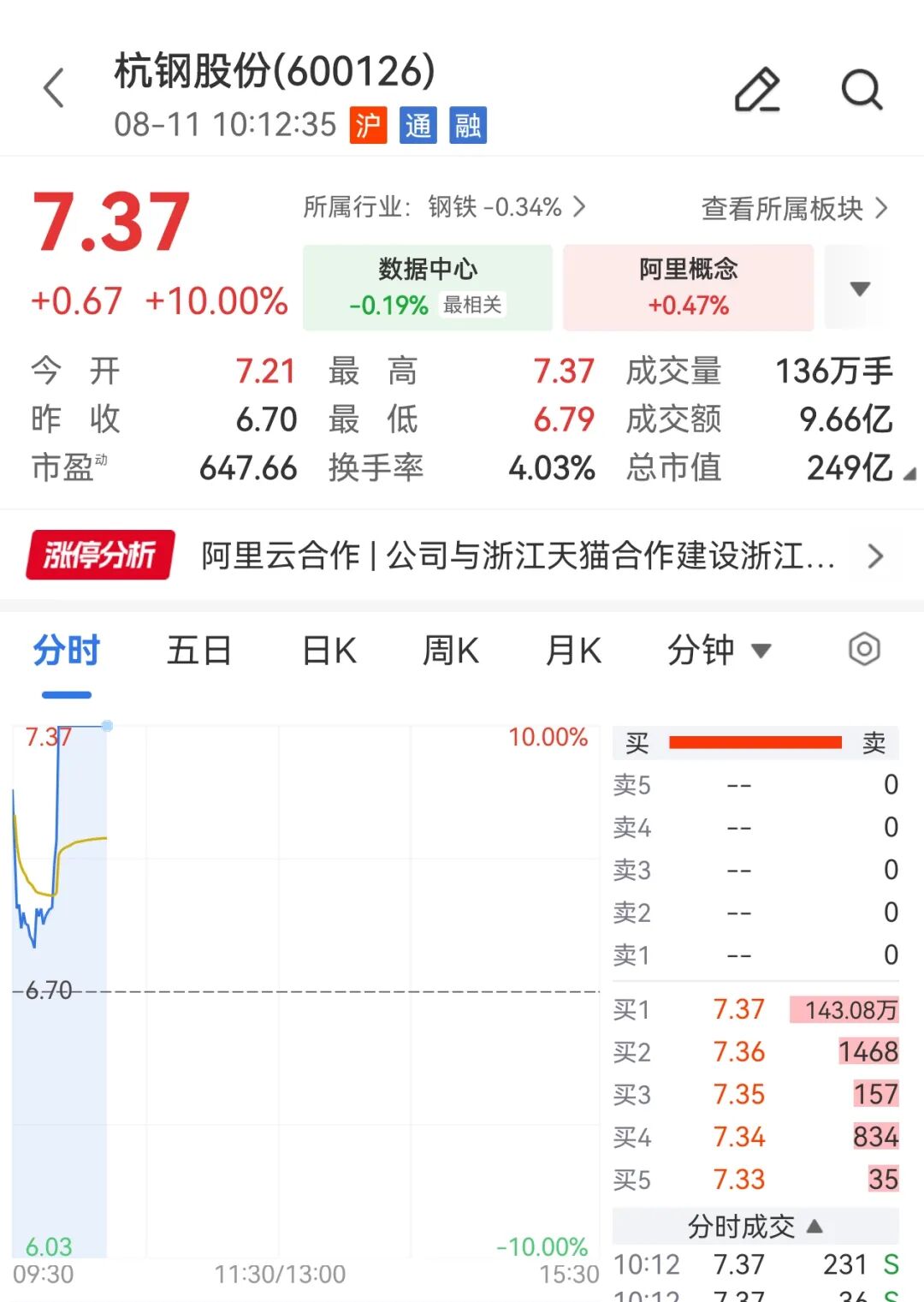Image resolution: width=924 pixels, height=1302 pixels.
Task: Open 所属行业 钢铁 industry link
Action: (x=445, y=207)
